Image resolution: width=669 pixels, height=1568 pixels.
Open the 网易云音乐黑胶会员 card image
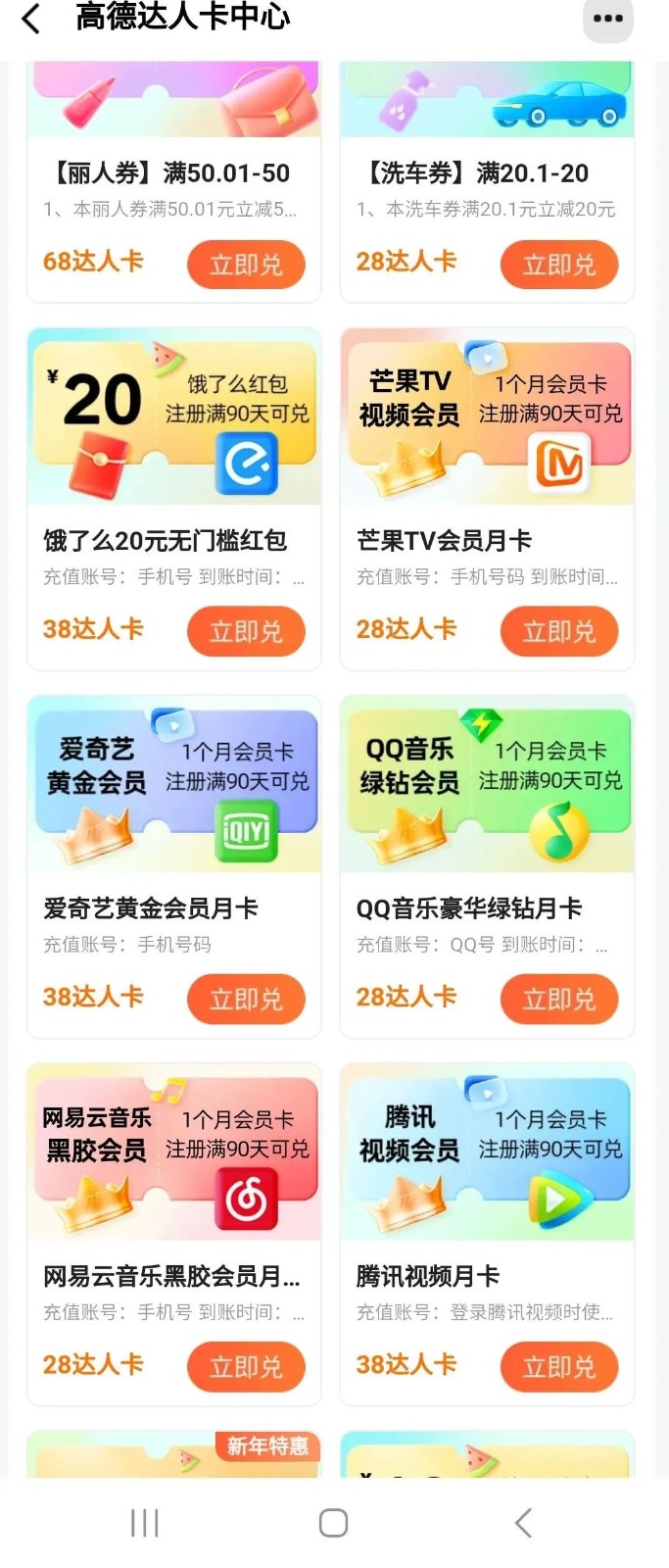[x=174, y=1152]
